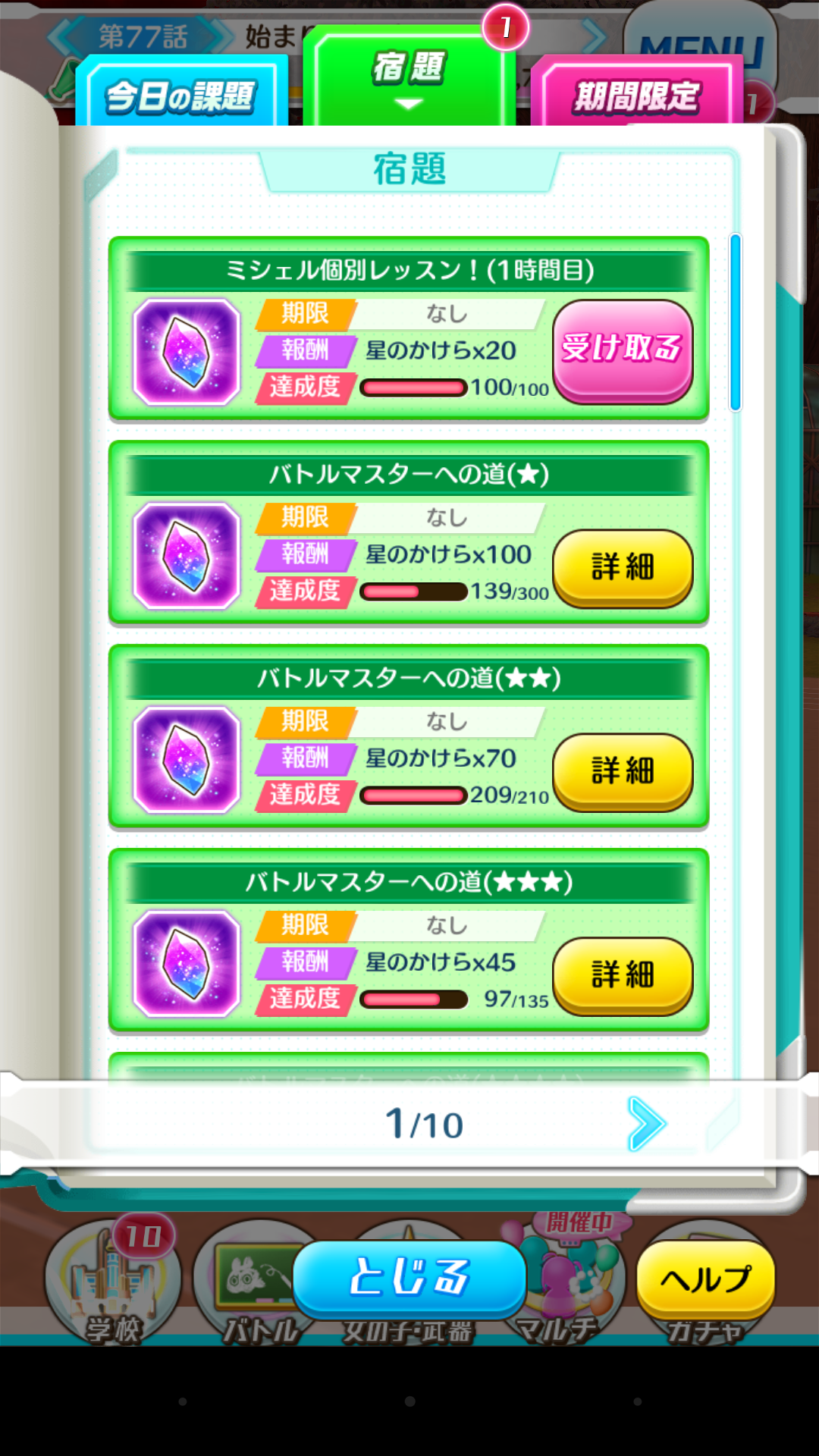
Task: View 詳細 for バトルマスターへの道(★★★)
Action: pos(622,975)
